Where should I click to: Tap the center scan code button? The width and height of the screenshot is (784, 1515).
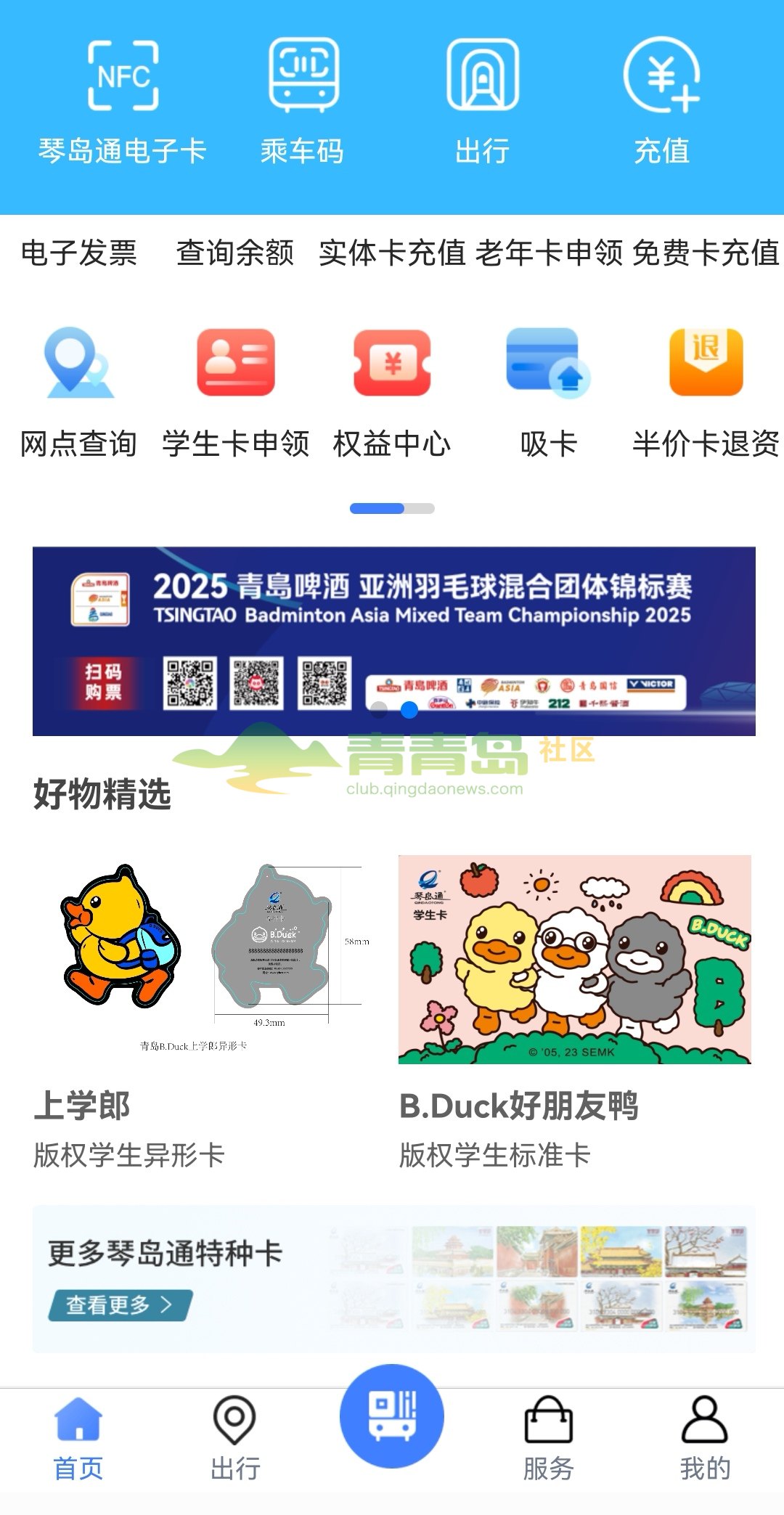click(392, 1416)
